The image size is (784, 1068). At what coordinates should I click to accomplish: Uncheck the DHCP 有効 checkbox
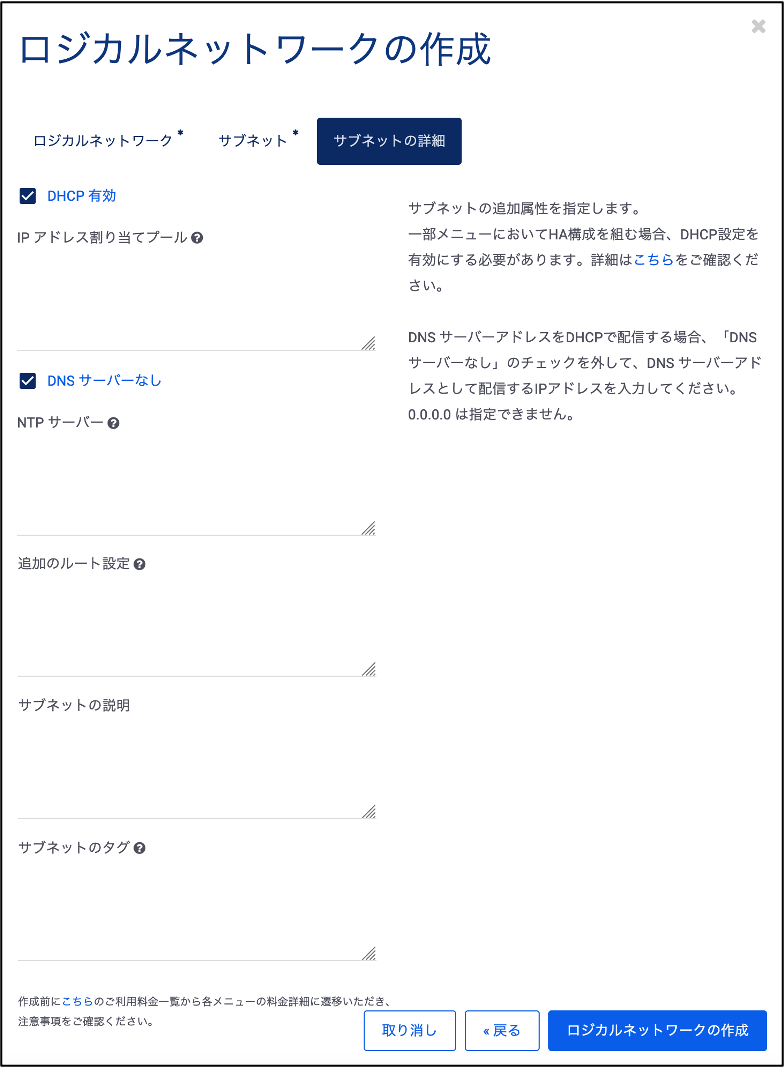[x=28, y=196]
